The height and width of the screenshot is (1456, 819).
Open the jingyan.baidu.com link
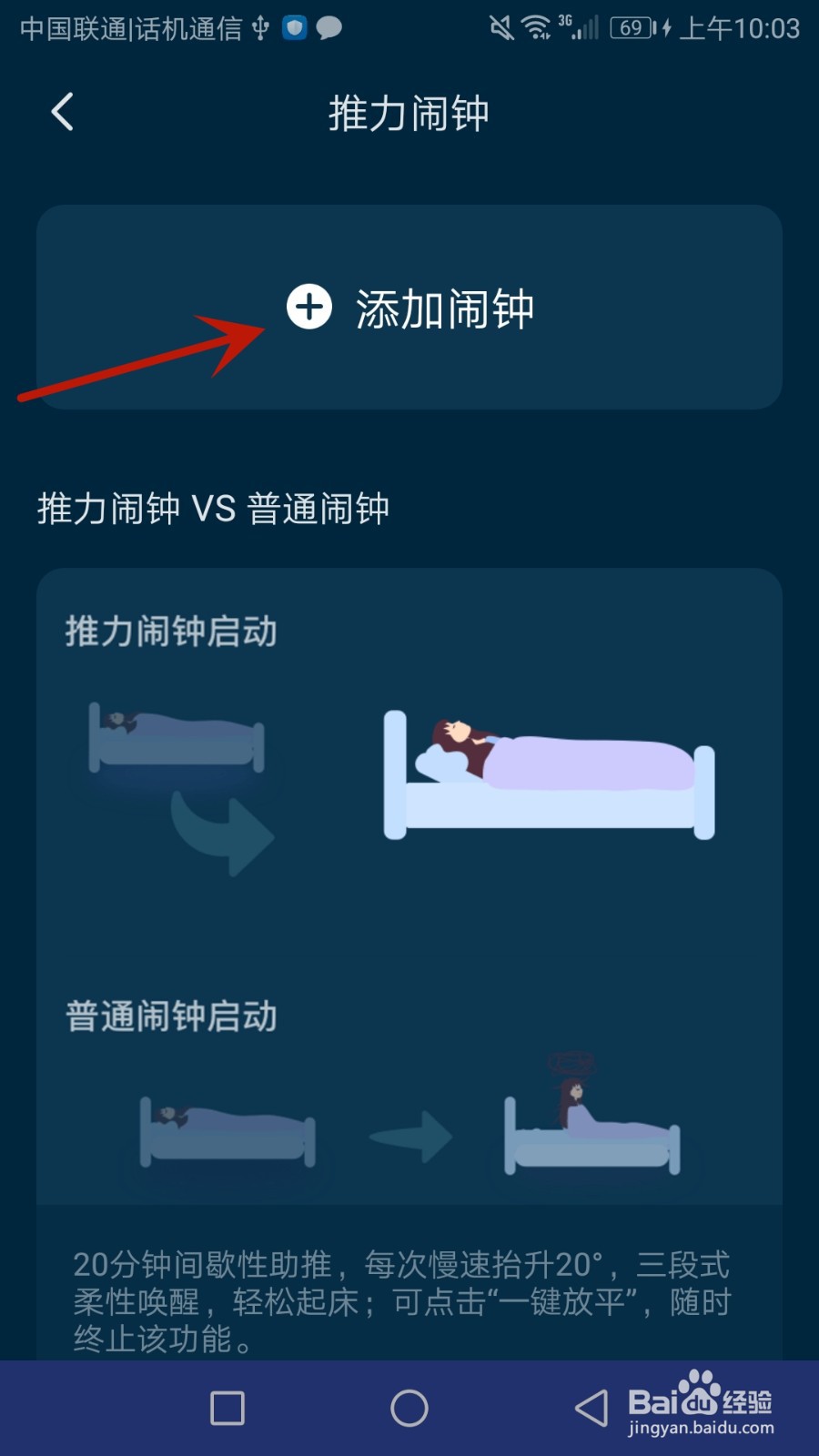click(x=701, y=1429)
